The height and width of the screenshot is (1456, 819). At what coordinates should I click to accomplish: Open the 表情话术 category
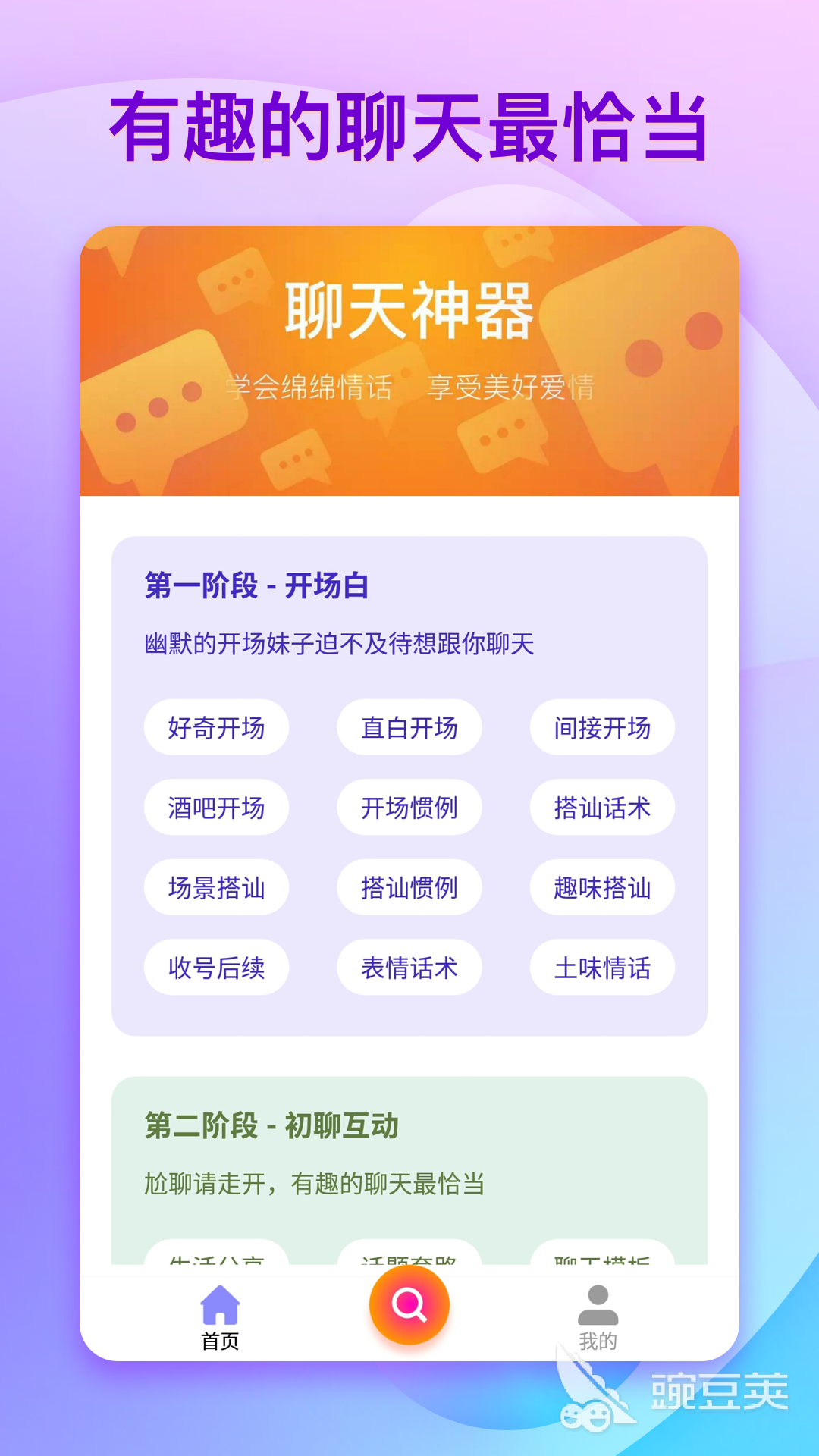click(x=409, y=968)
